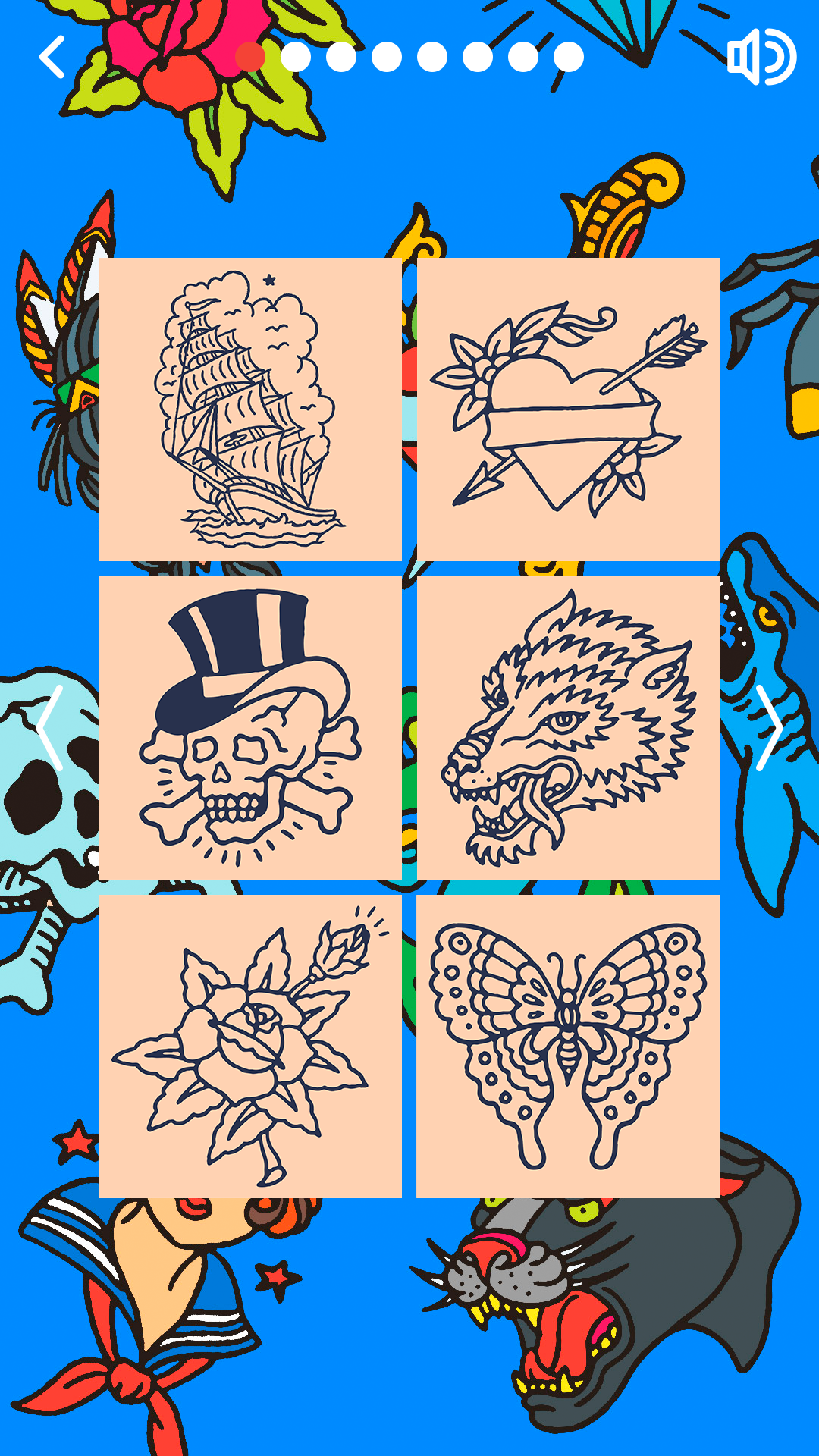Go back using the top arrow
The height and width of the screenshot is (1456, 819).
52,57
